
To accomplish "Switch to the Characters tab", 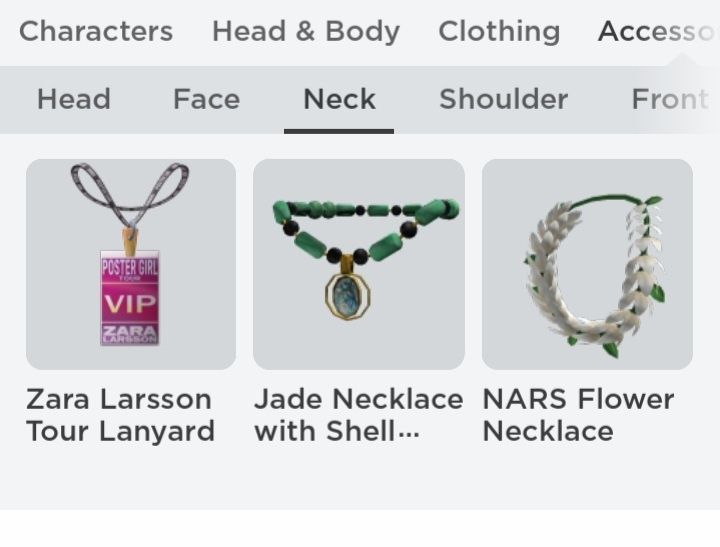I will [x=96, y=31].
